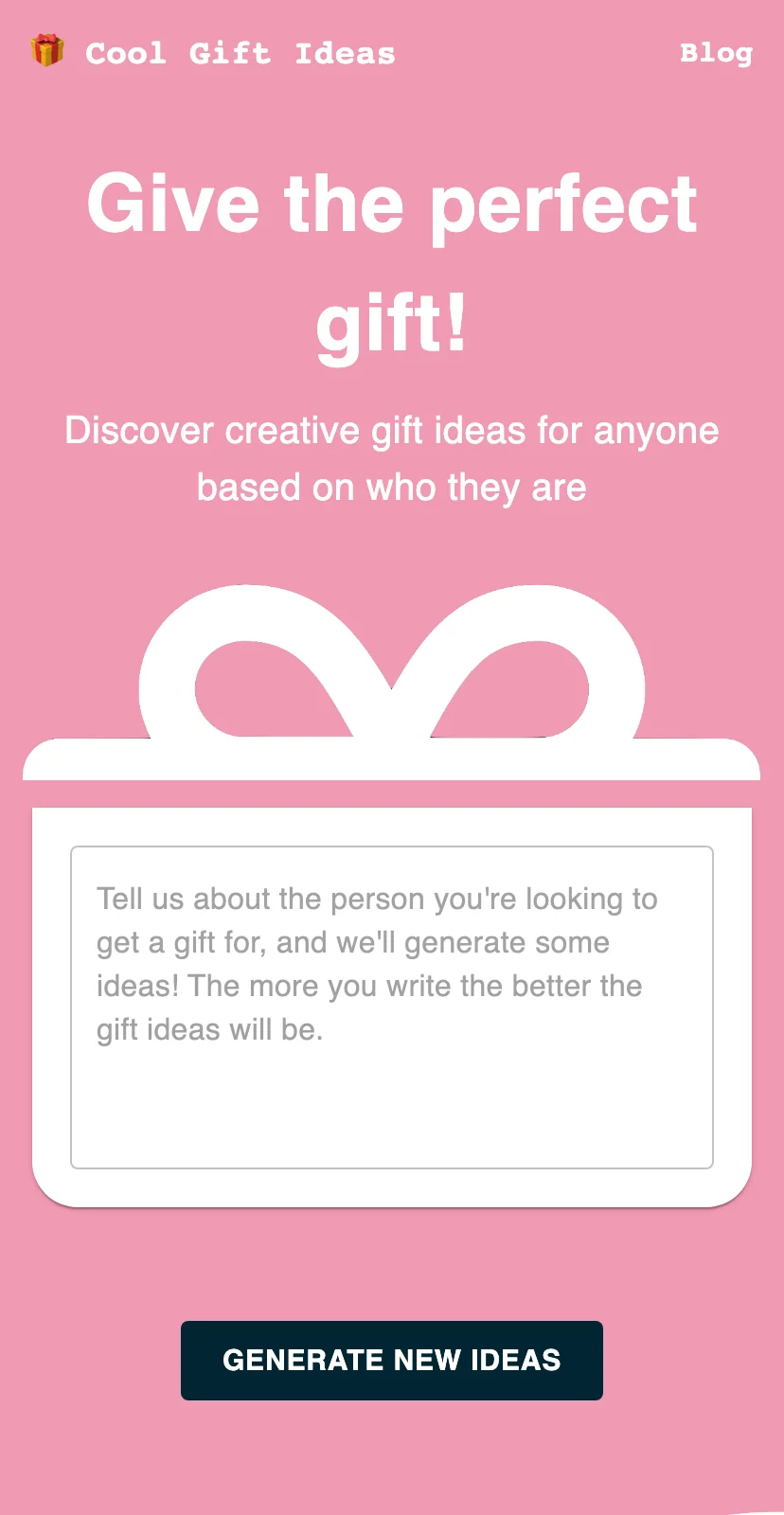Go to Cool Gift Ideas home
Screen dimensions: 784x1515
(x=240, y=53)
